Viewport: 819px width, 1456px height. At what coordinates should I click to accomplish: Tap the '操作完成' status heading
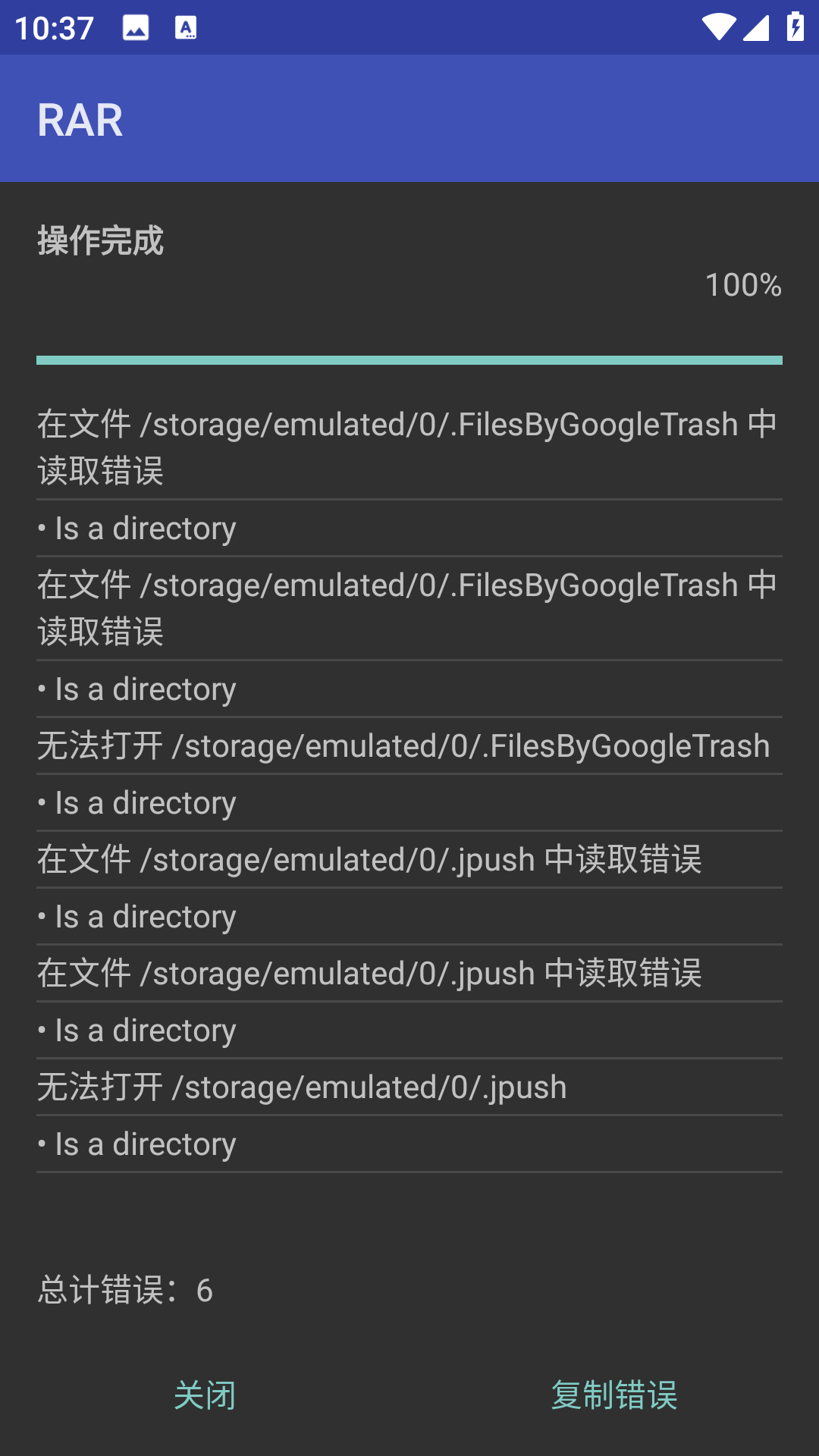pos(101,241)
